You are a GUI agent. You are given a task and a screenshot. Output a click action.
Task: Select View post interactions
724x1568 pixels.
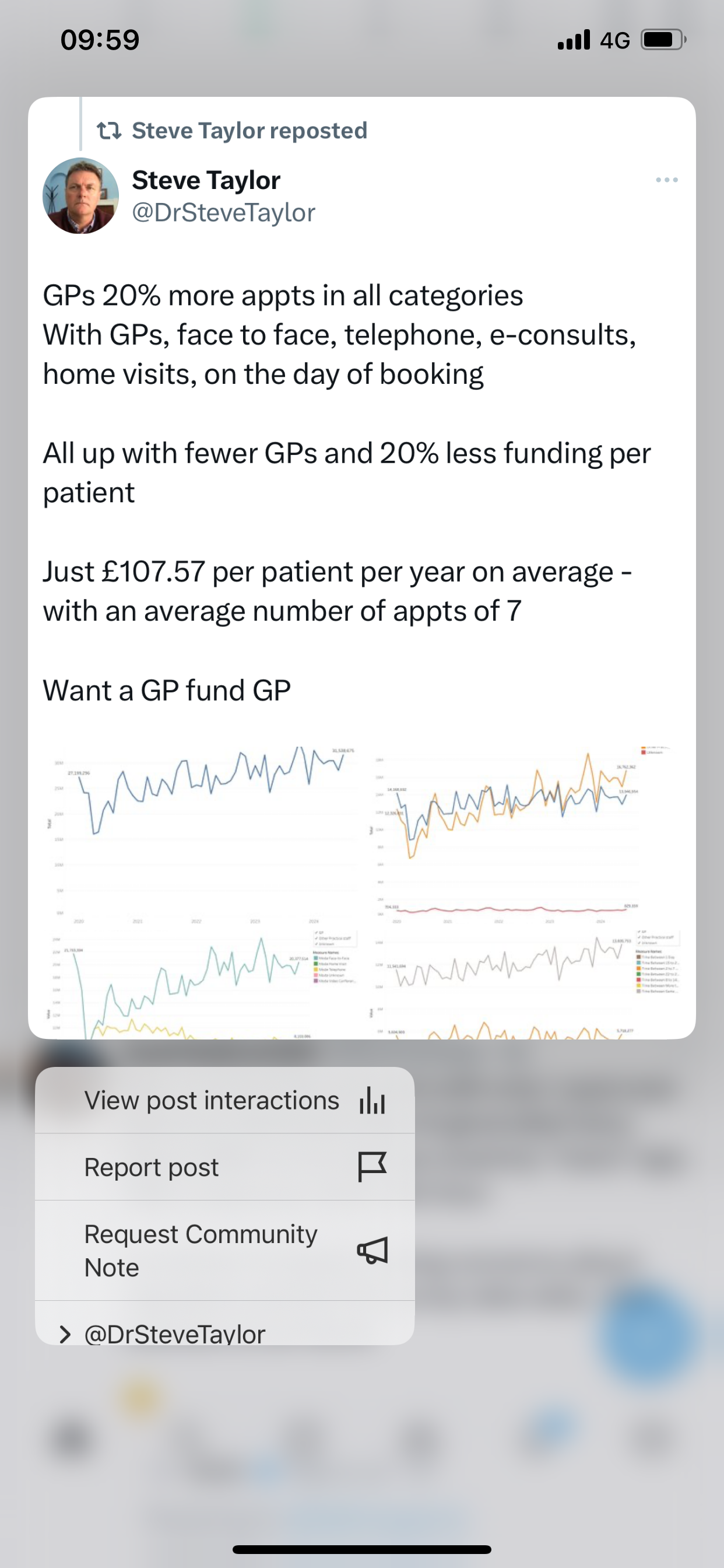tap(224, 1101)
